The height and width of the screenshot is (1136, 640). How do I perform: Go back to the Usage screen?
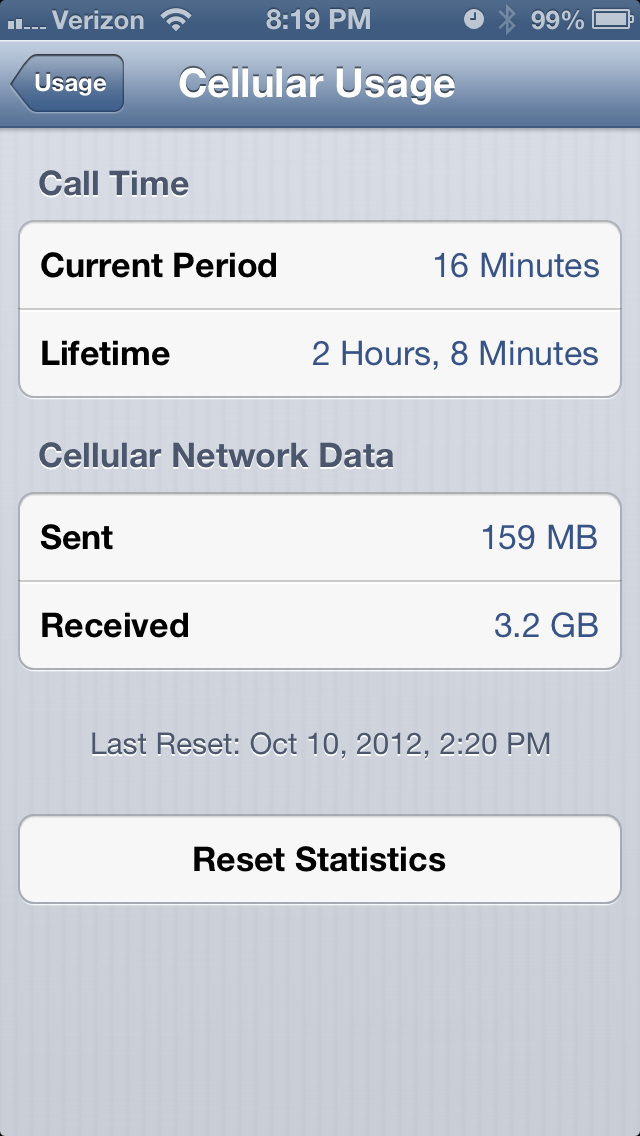pyautogui.click(x=67, y=83)
